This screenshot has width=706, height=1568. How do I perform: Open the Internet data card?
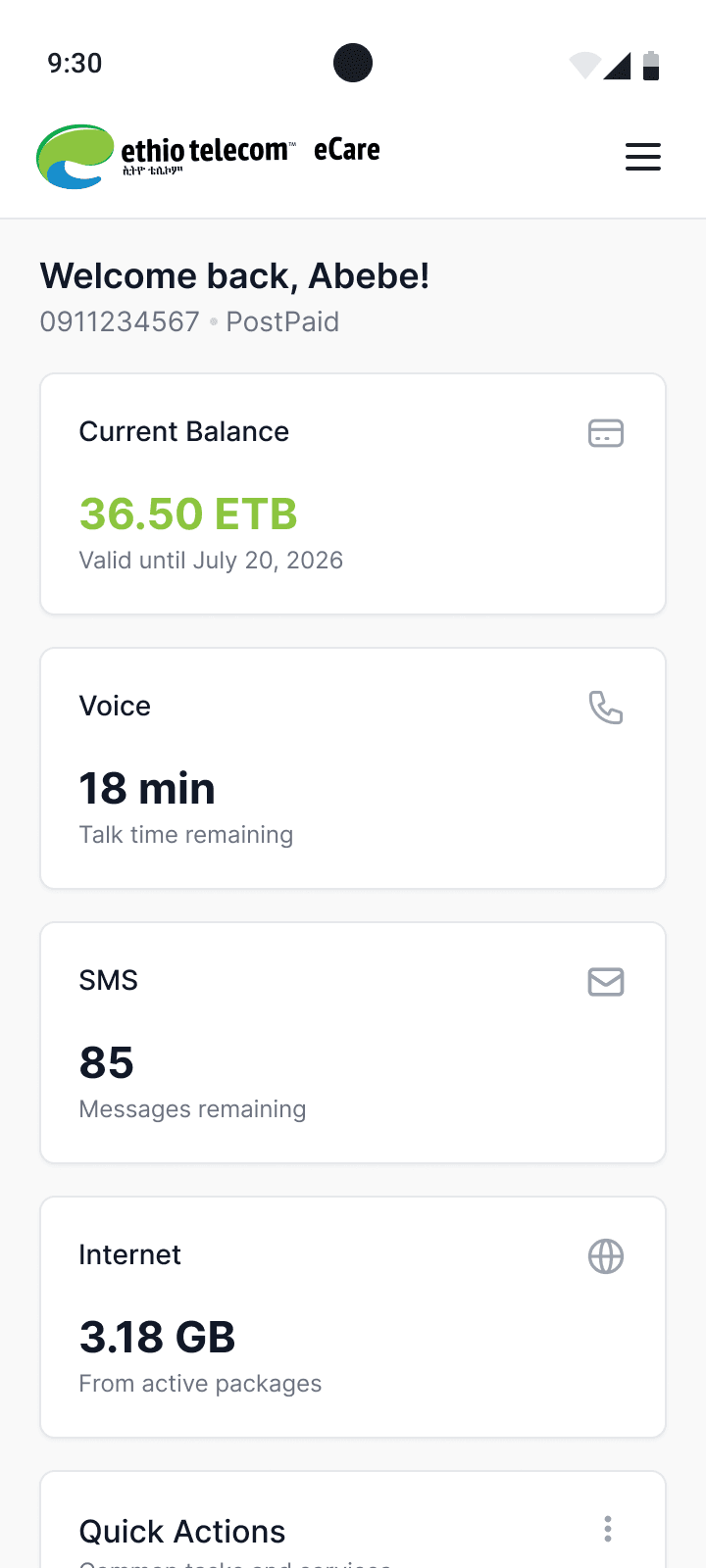tap(353, 1316)
